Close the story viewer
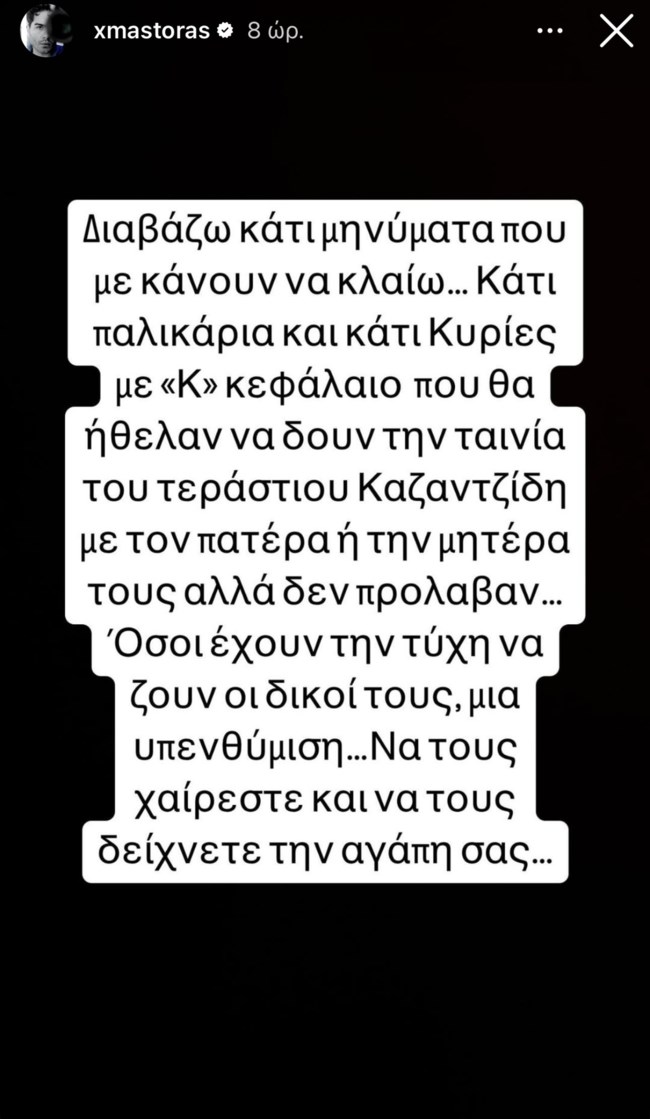This screenshot has width=650, height=1119. 615,31
